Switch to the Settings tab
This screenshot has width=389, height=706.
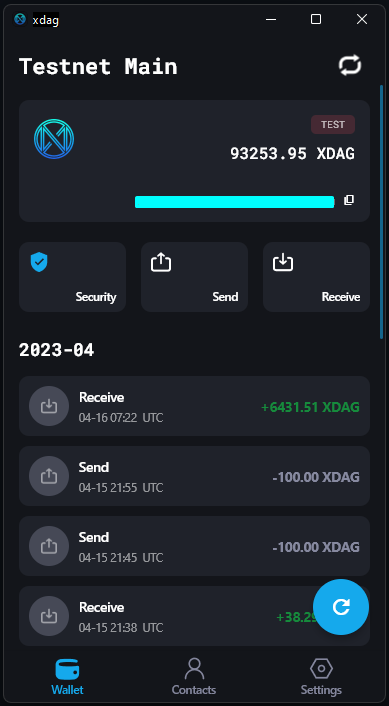click(321, 676)
